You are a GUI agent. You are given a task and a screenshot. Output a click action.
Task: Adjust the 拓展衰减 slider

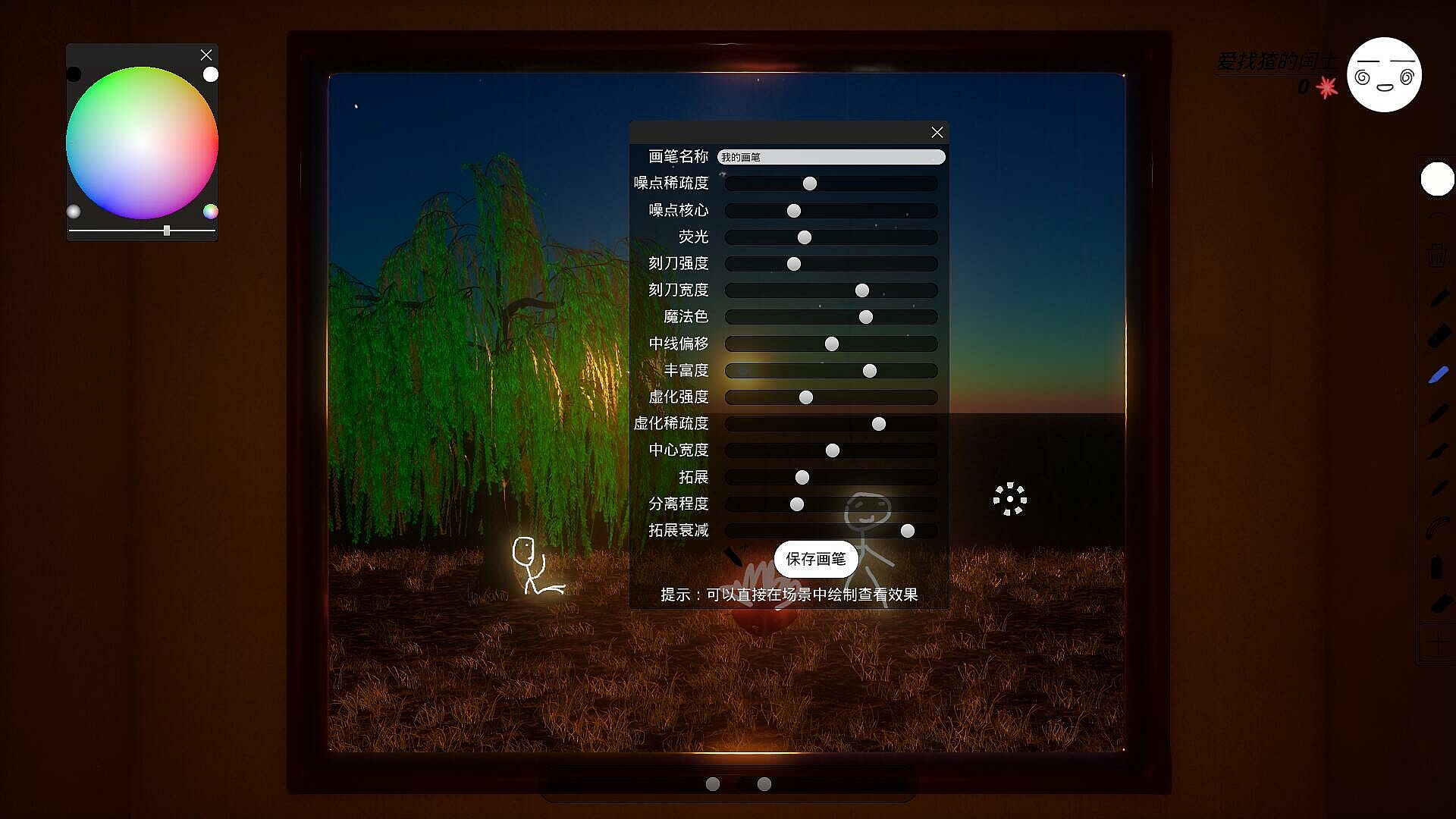click(x=907, y=531)
